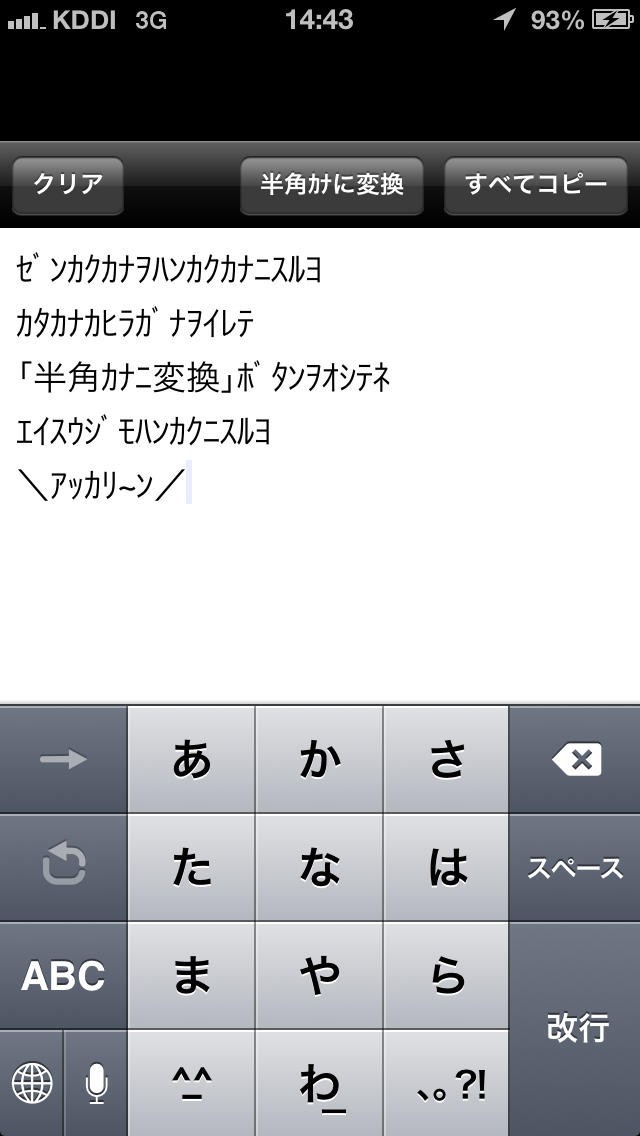The height and width of the screenshot is (1136, 640).
Task: Type the あ key
Action: (192, 760)
